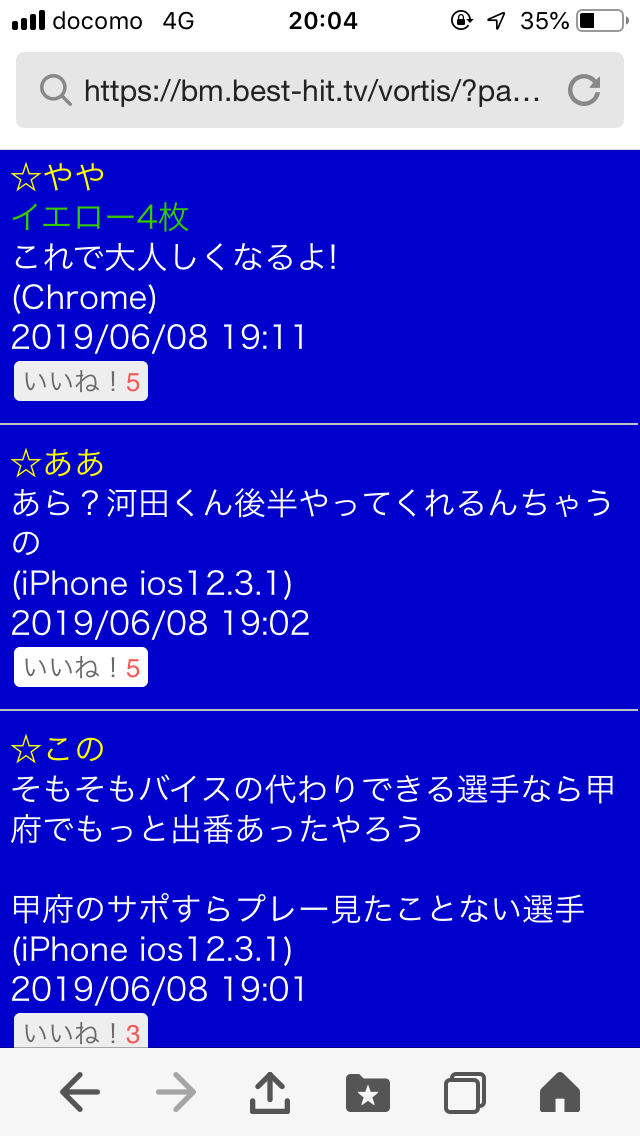Viewport: 640px width, 1136px height.
Task: Like the post by ああ
Action: (81, 668)
